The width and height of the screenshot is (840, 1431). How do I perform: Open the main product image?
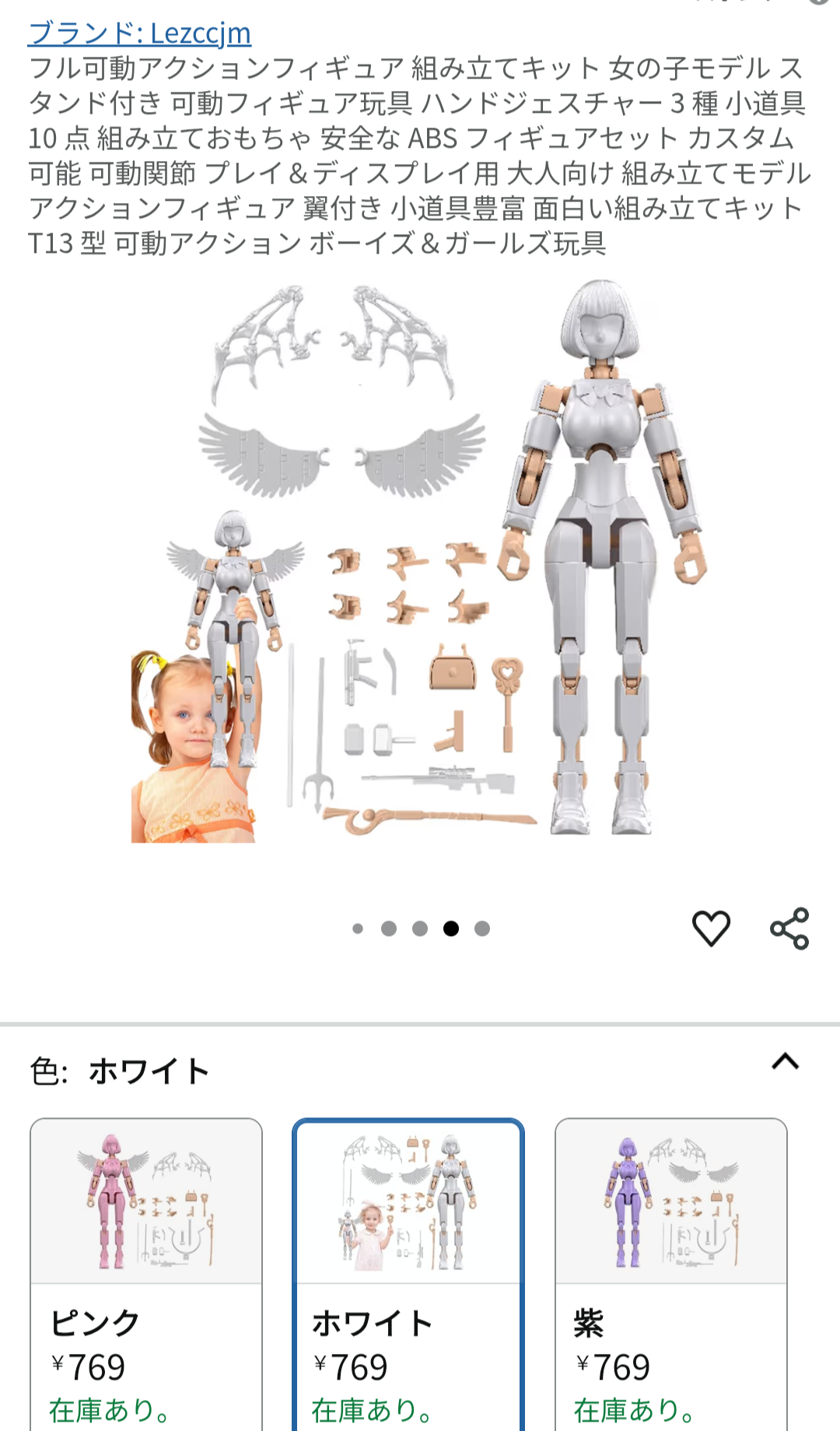point(420,560)
